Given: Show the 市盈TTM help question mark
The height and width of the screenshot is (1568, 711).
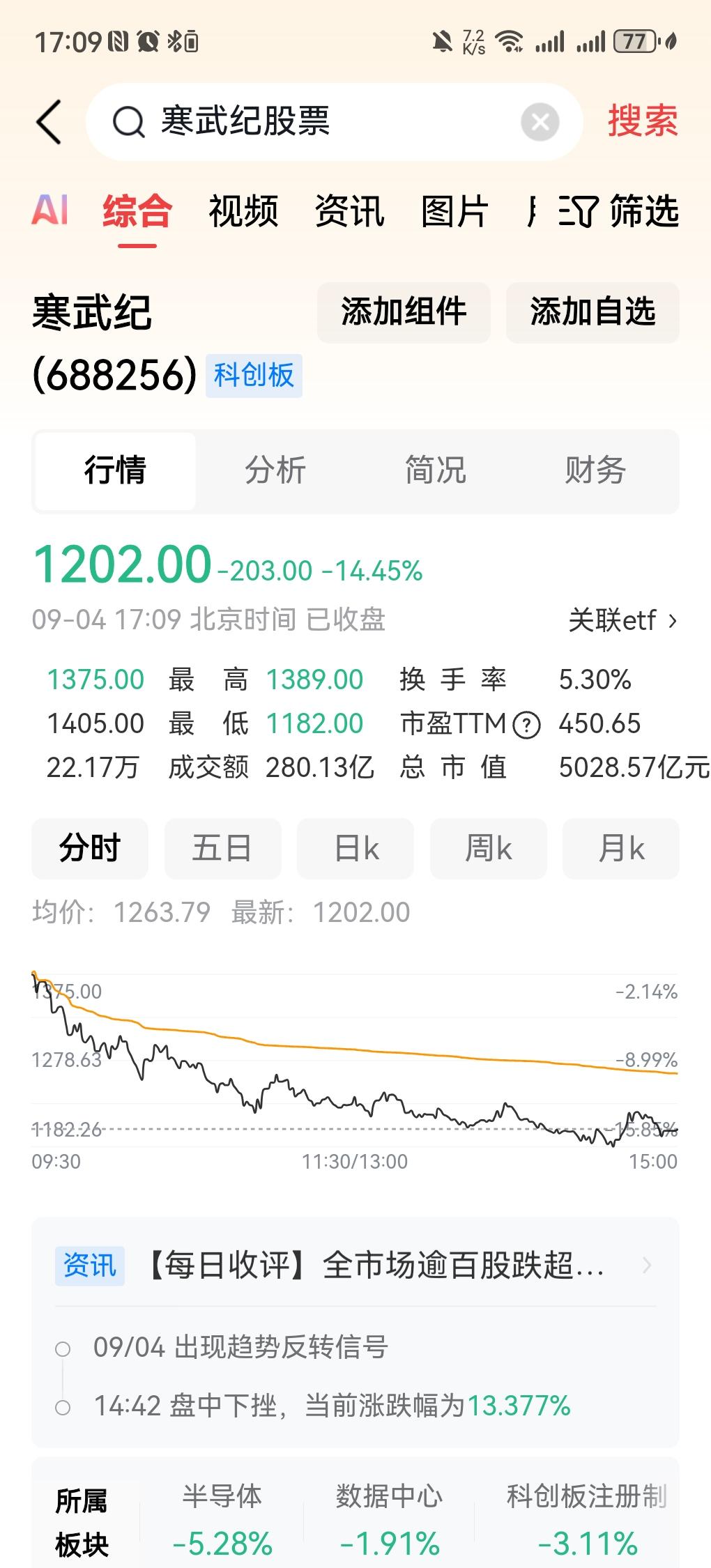Looking at the screenshot, I should [x=526, y=725].
